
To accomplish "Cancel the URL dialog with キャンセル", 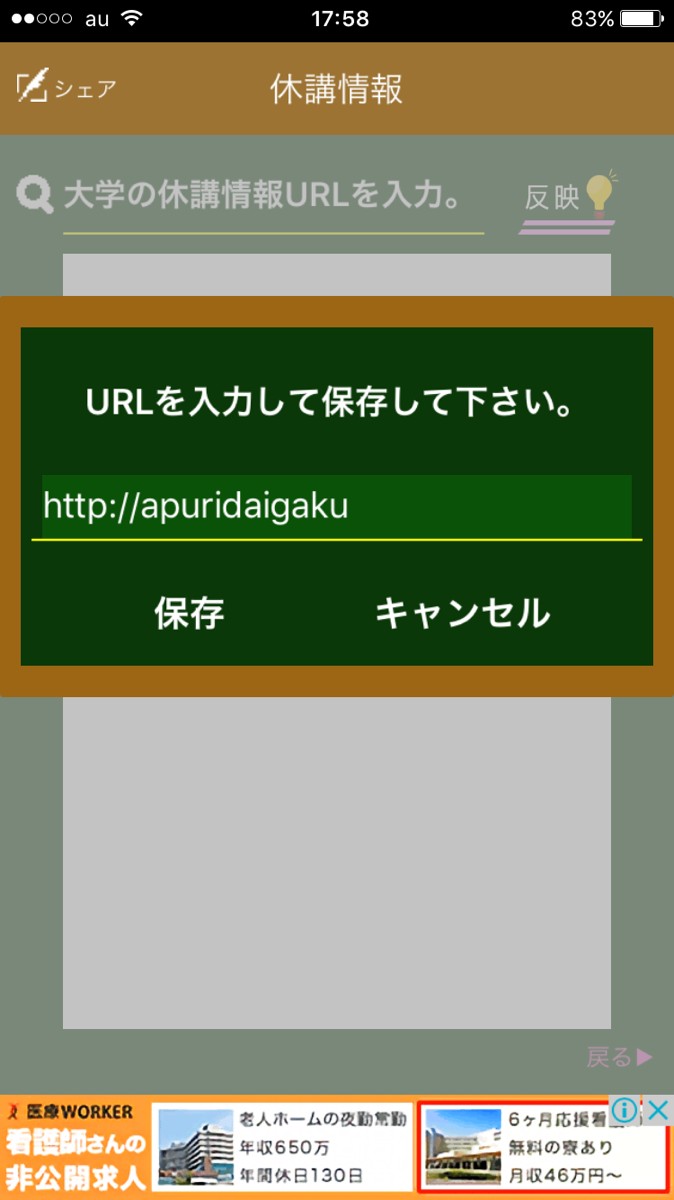I will [462, 612].
